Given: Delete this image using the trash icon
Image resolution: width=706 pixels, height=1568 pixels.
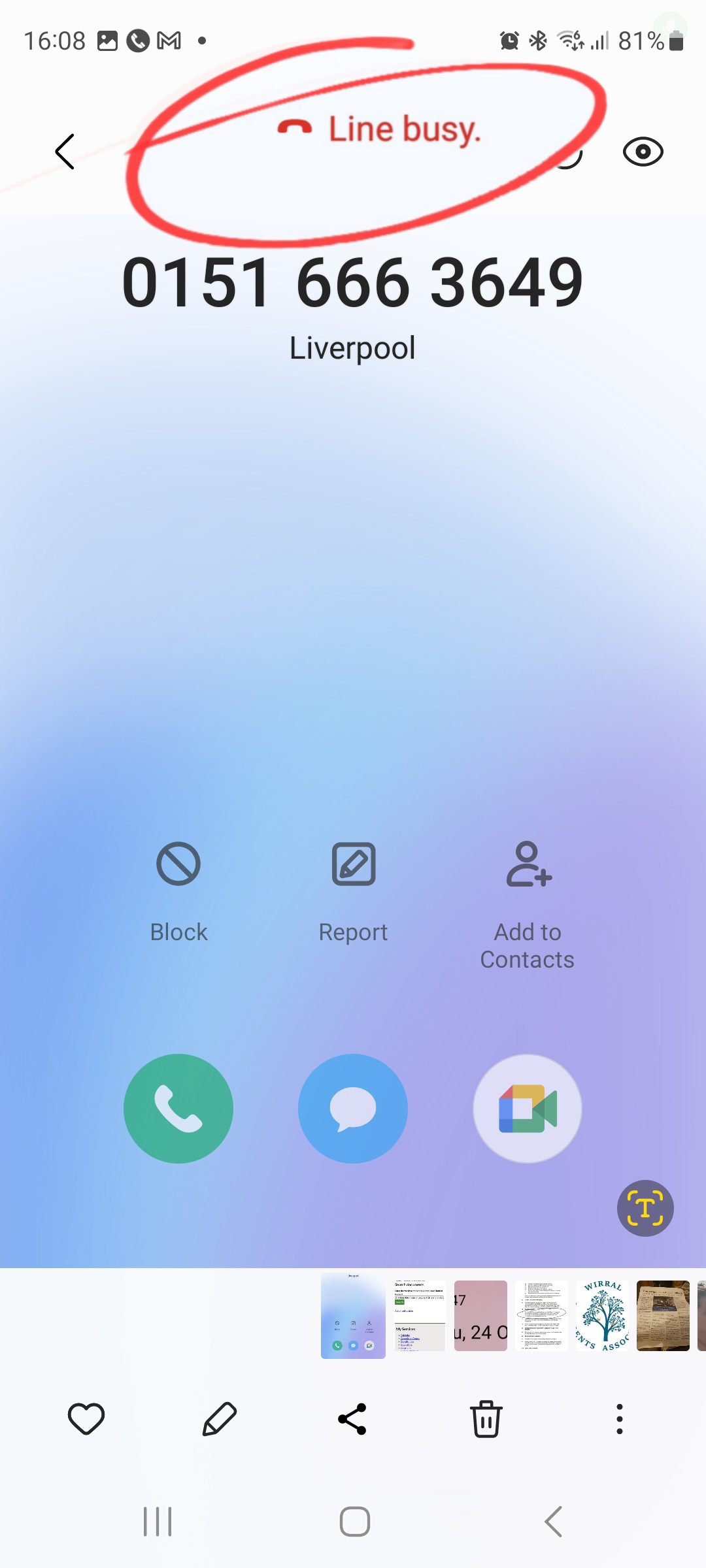Looking at the screenshot, I should tap(486, 1419).
